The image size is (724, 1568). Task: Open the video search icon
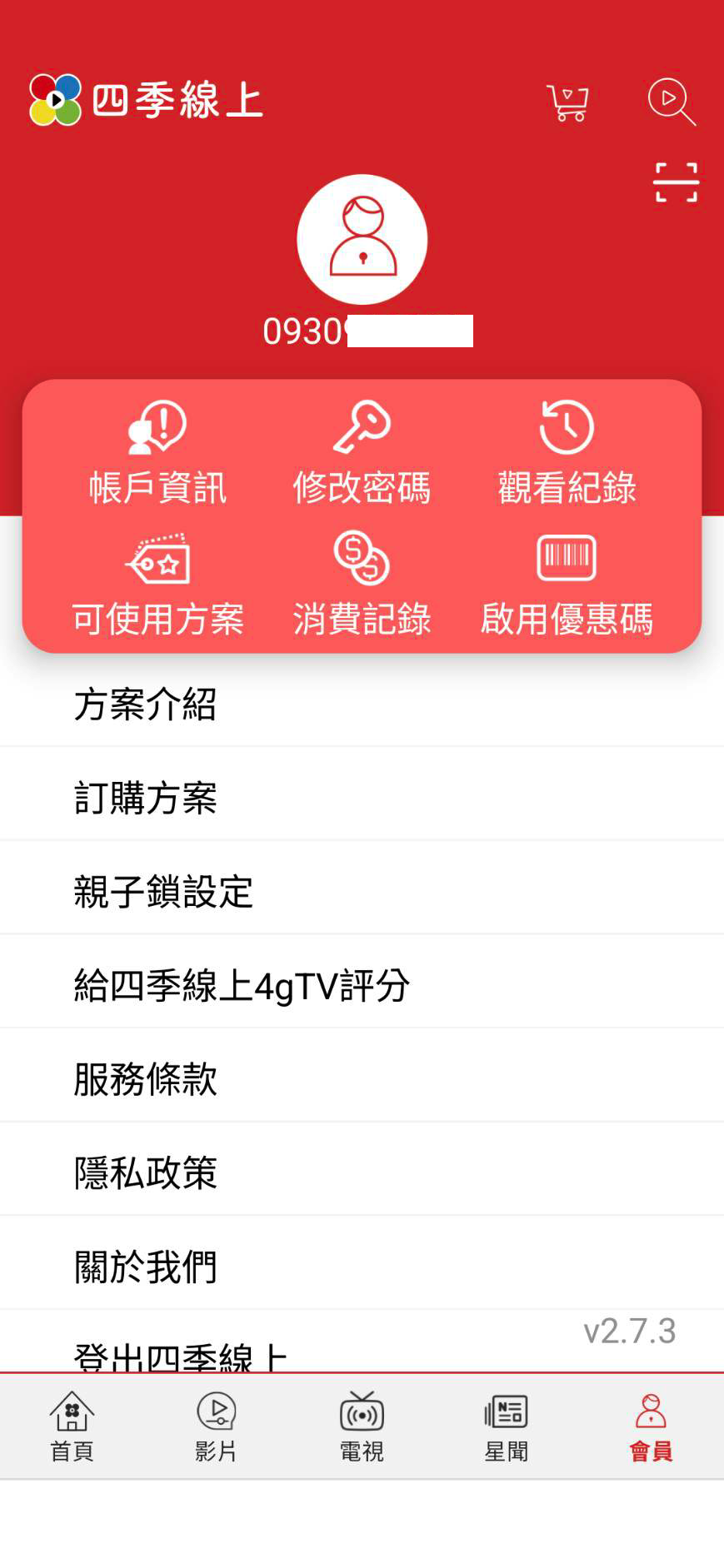coord(672,102)
